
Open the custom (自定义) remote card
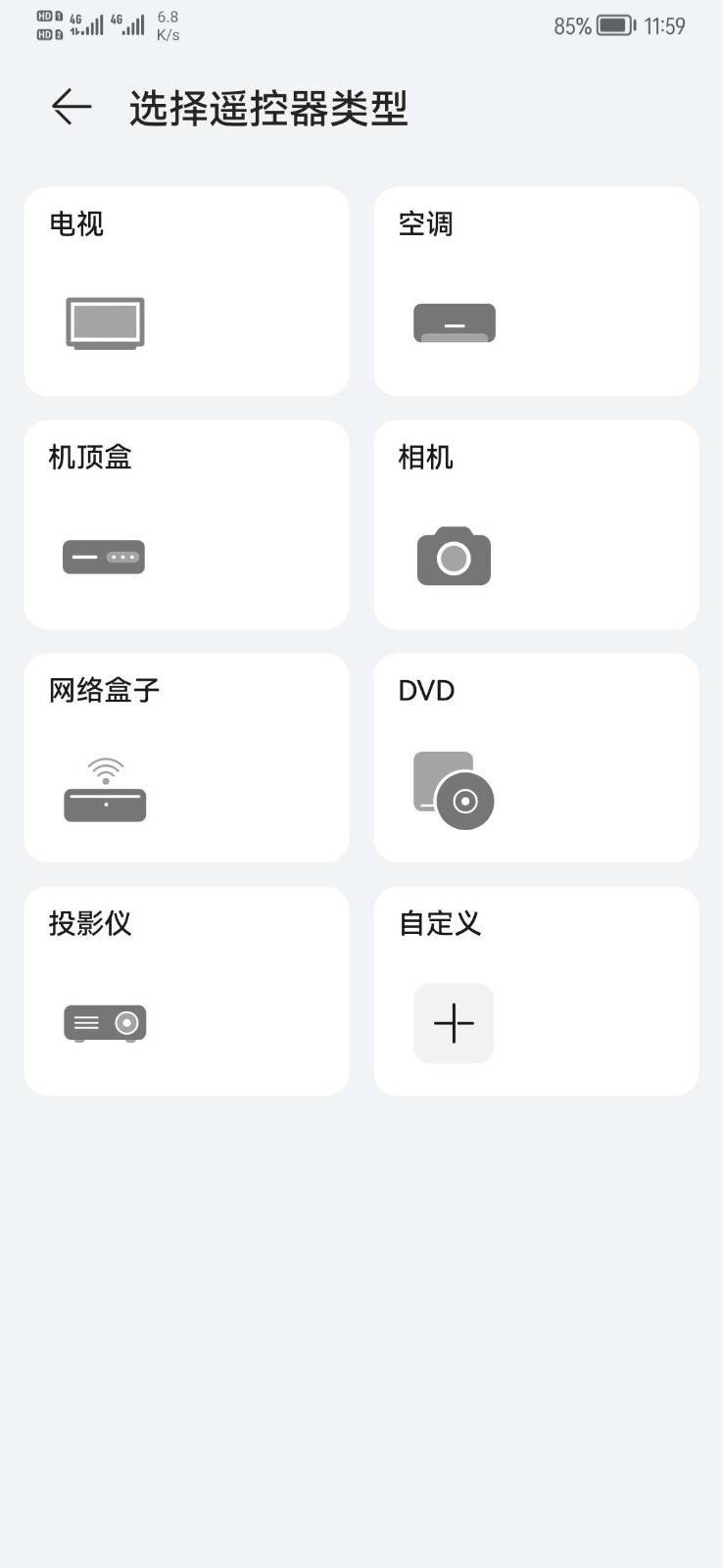pos(536,992)
